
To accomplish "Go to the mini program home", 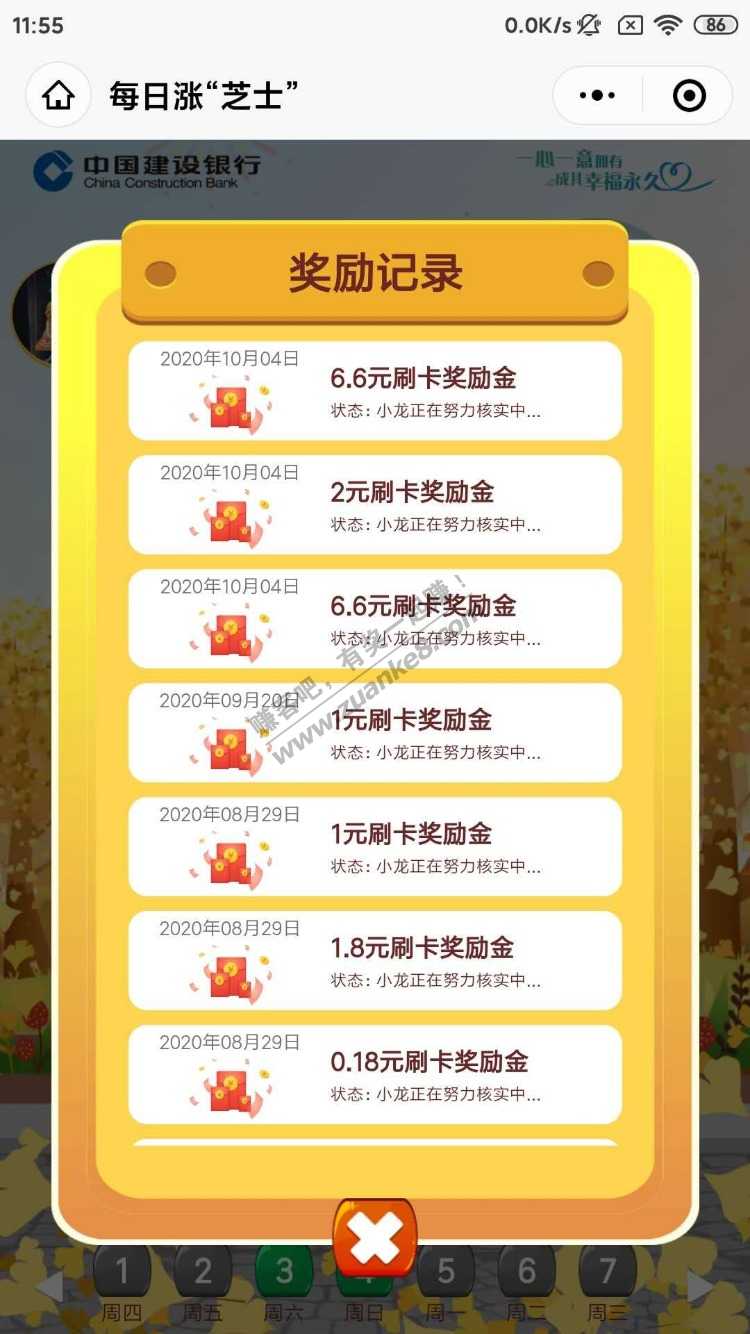I will [x=58, y=96].
